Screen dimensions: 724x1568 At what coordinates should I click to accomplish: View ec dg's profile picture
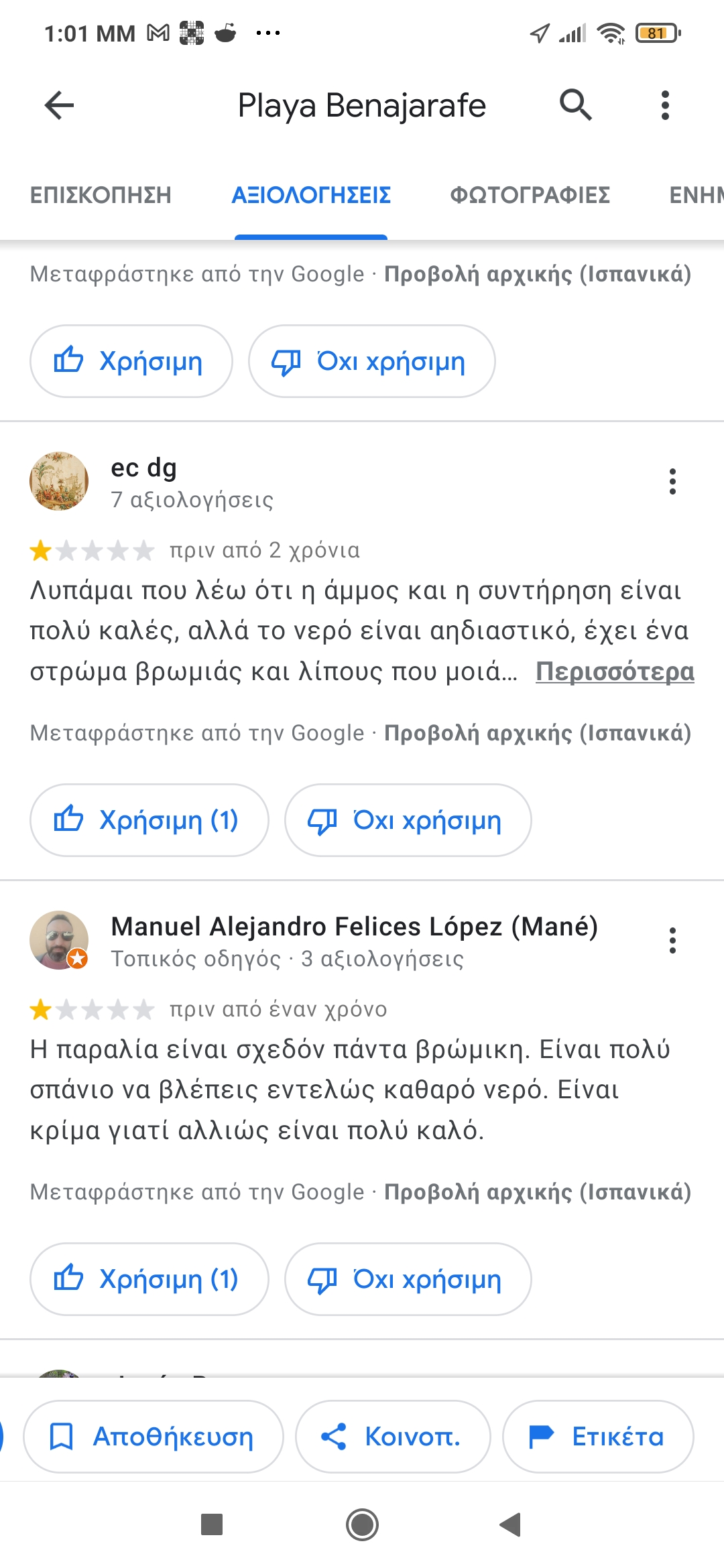click(x=59, y=481)
